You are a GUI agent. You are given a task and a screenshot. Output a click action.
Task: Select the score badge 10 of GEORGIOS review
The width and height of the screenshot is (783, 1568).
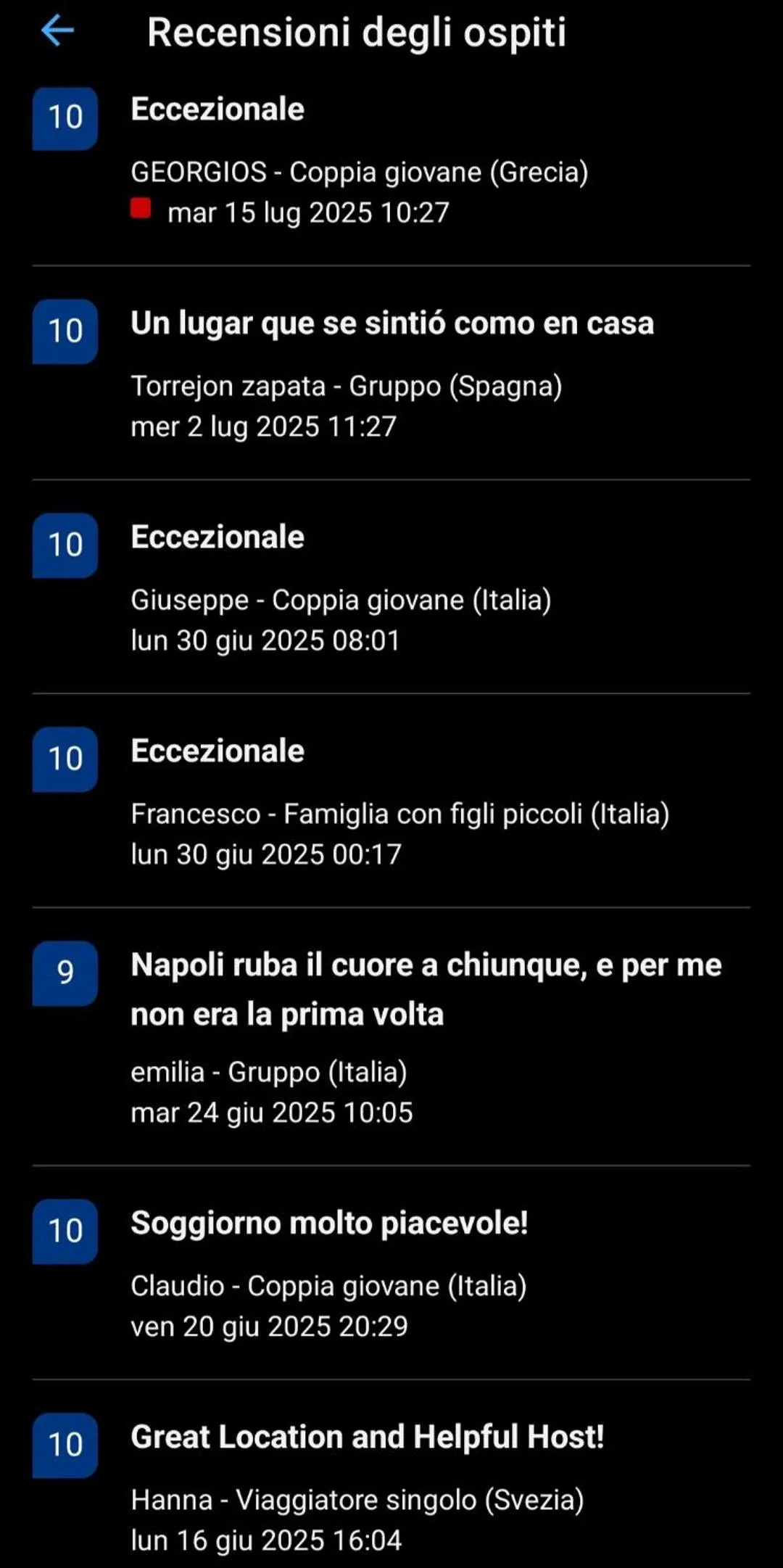(65, 117)
